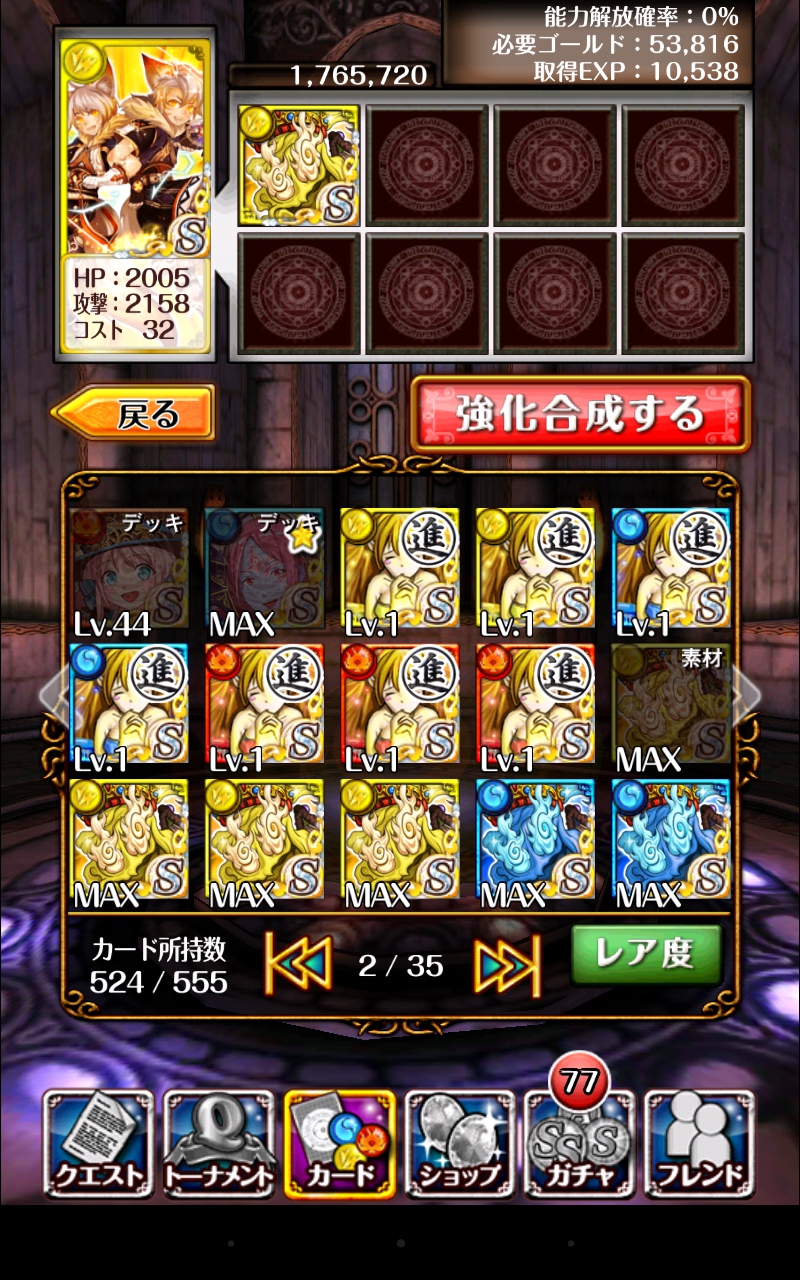Tap the 戻る back button
Image resolution: width=800 pixels, height=1280 pixels.
[x=133, y=413]
